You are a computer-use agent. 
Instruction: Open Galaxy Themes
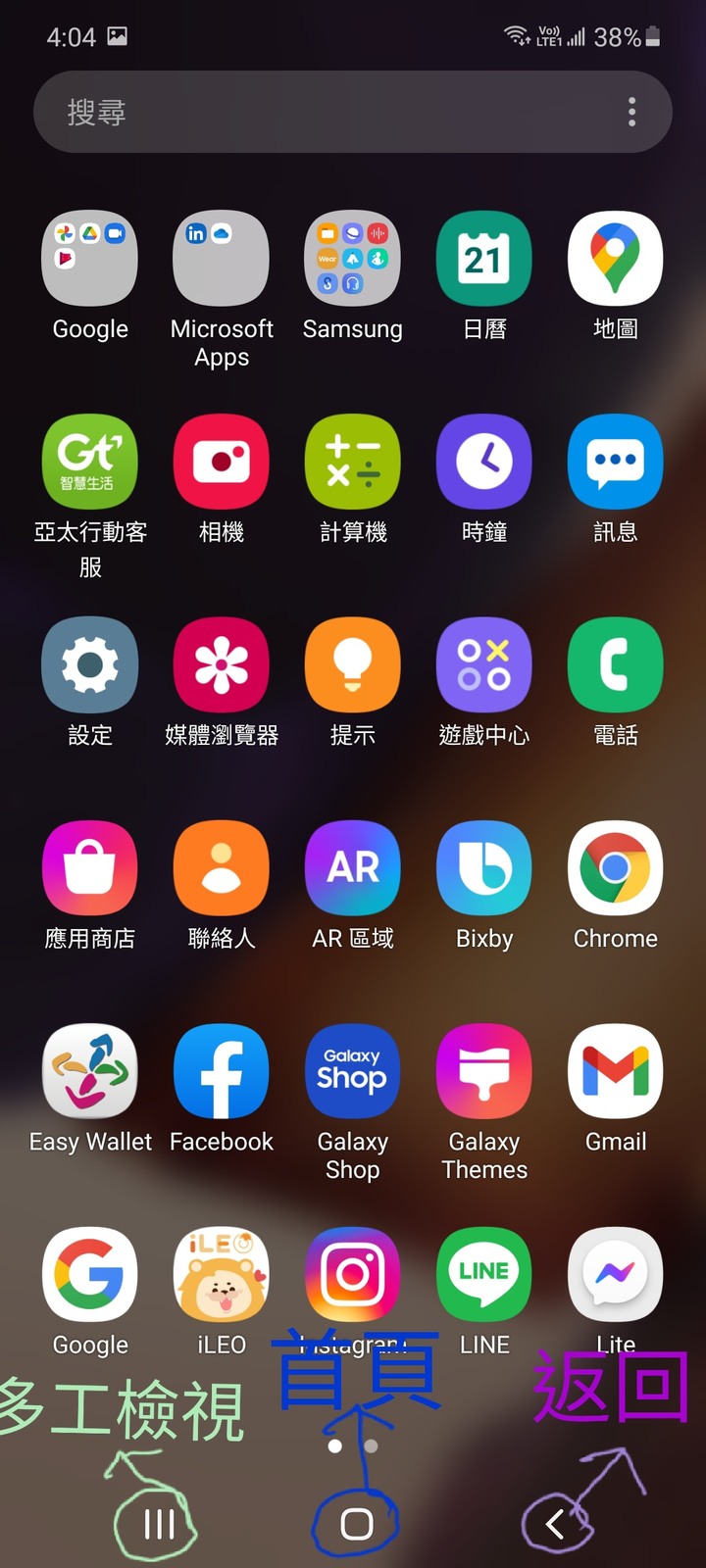pyautogui.click(x=484, y=1071)
